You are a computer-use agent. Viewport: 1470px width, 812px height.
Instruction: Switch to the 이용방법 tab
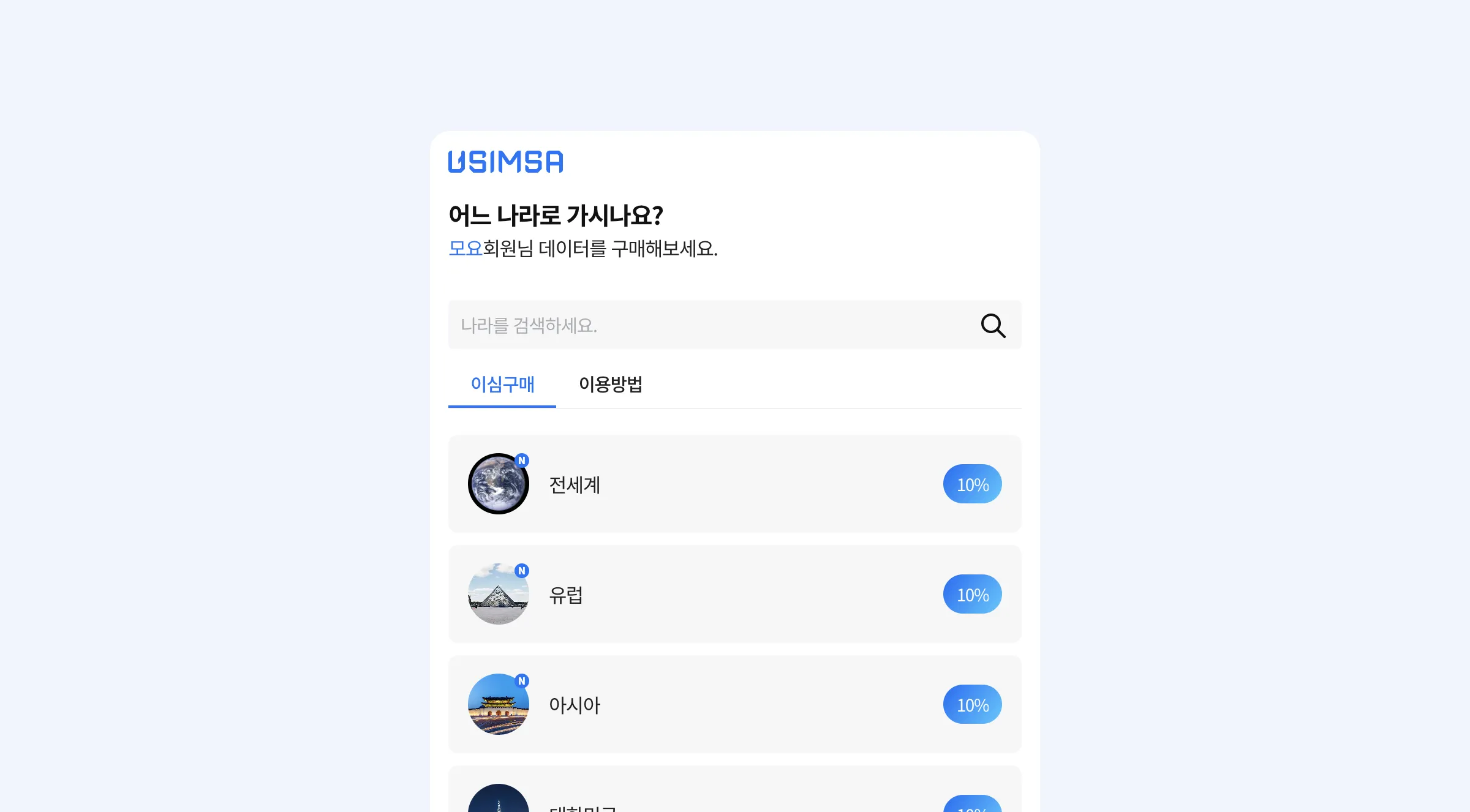611,385
